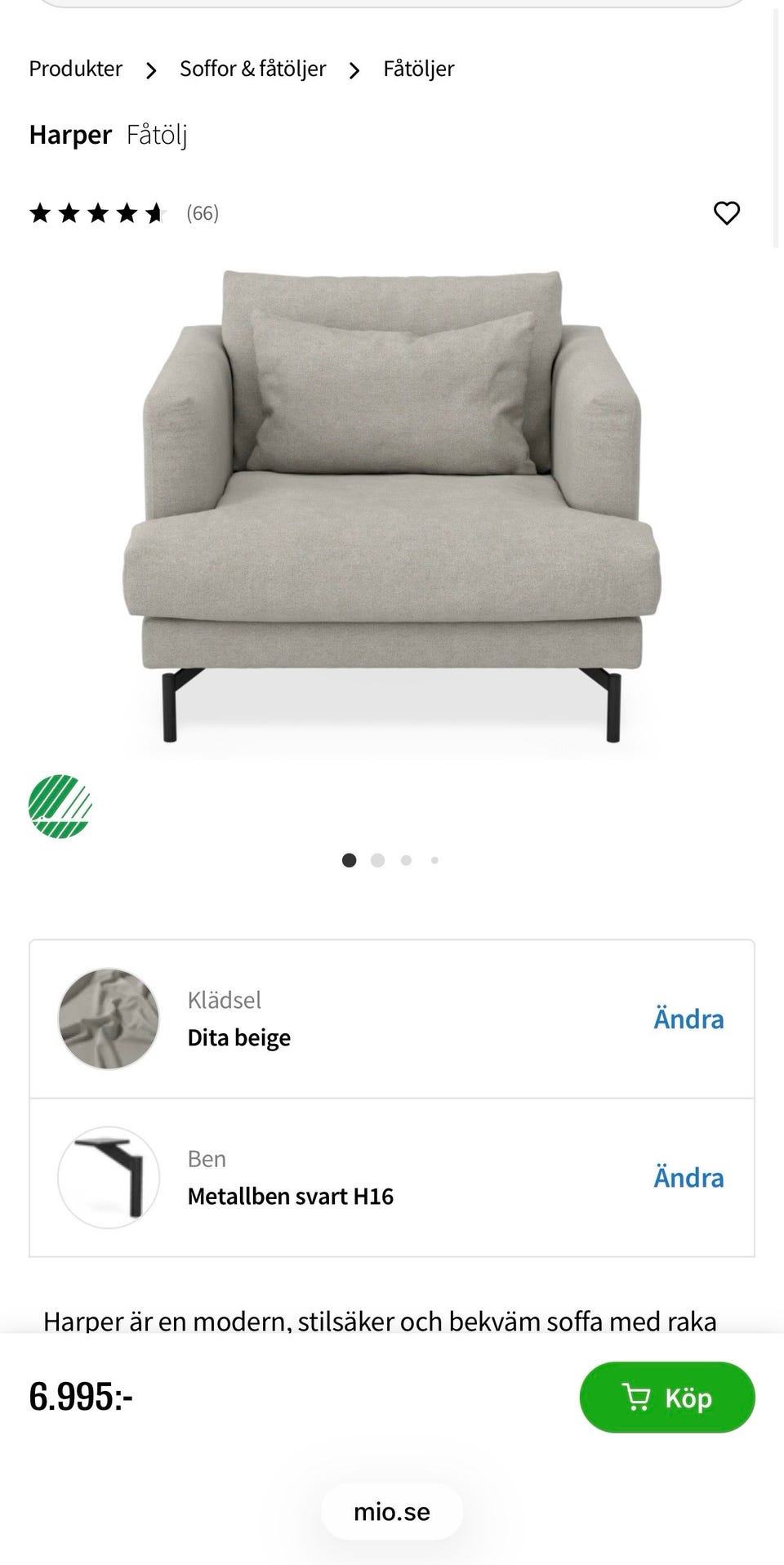Open Soffor & fåtöljer category
Screen dimensions: 784x1565
[x=252, y=69]
